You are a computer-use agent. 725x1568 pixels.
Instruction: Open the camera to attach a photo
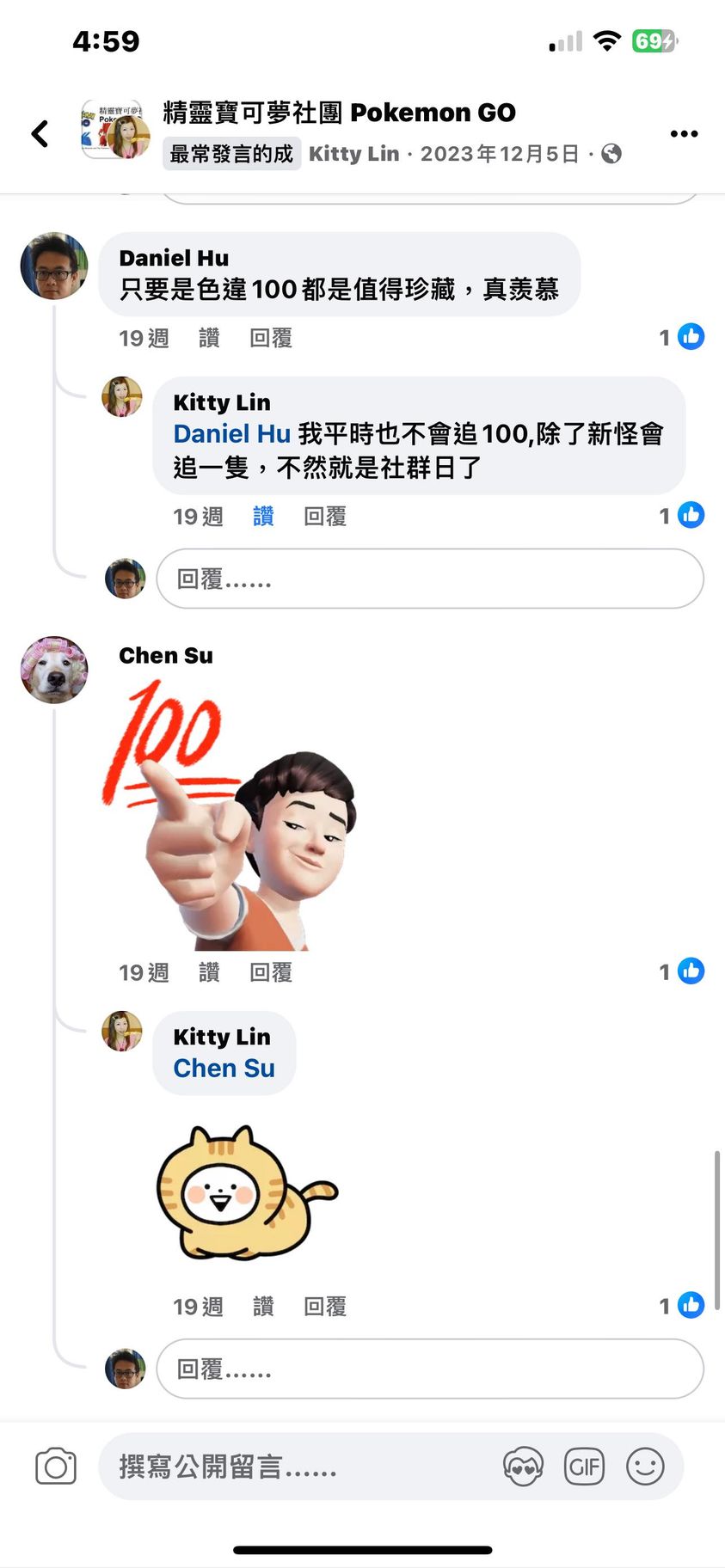click(x=56, y=1467)
